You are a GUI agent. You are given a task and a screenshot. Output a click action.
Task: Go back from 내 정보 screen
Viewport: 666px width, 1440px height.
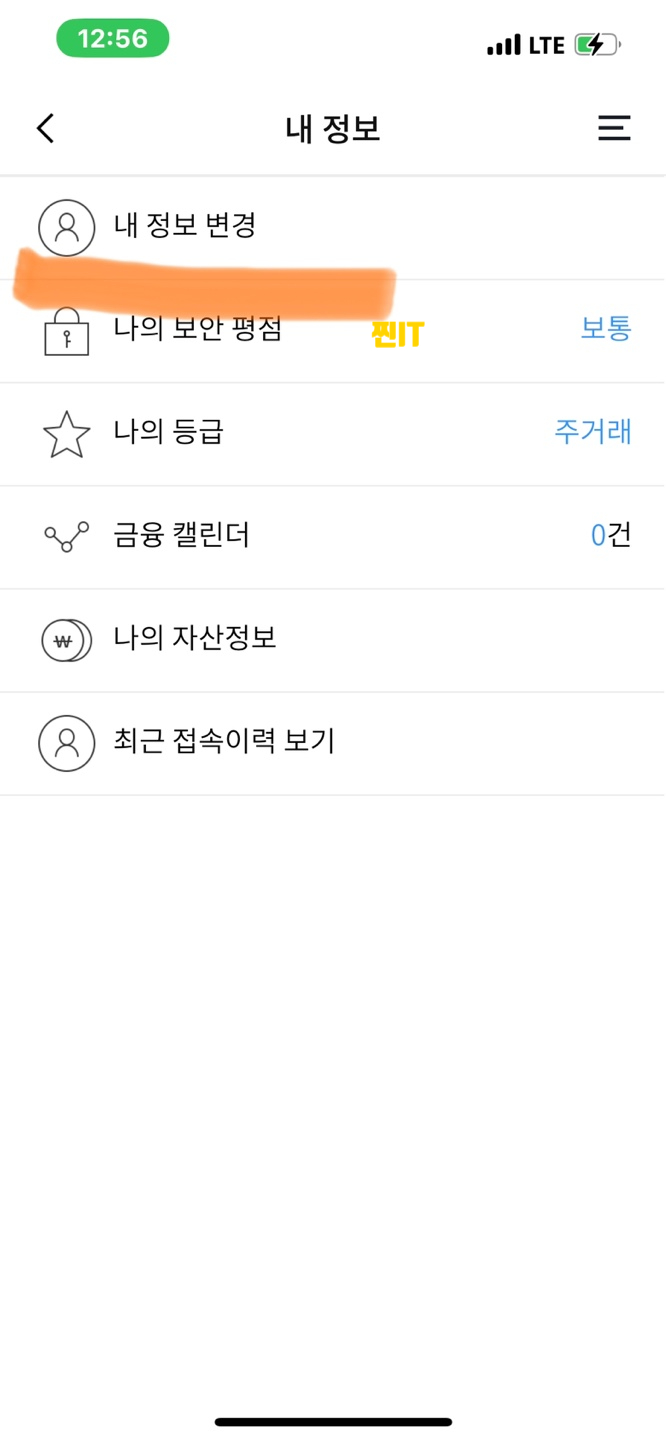(46, 128)
